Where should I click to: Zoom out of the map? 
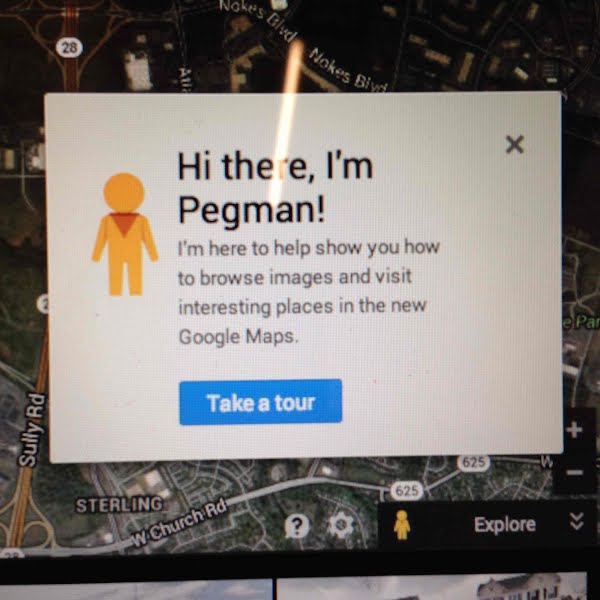(x=575, y=471)
